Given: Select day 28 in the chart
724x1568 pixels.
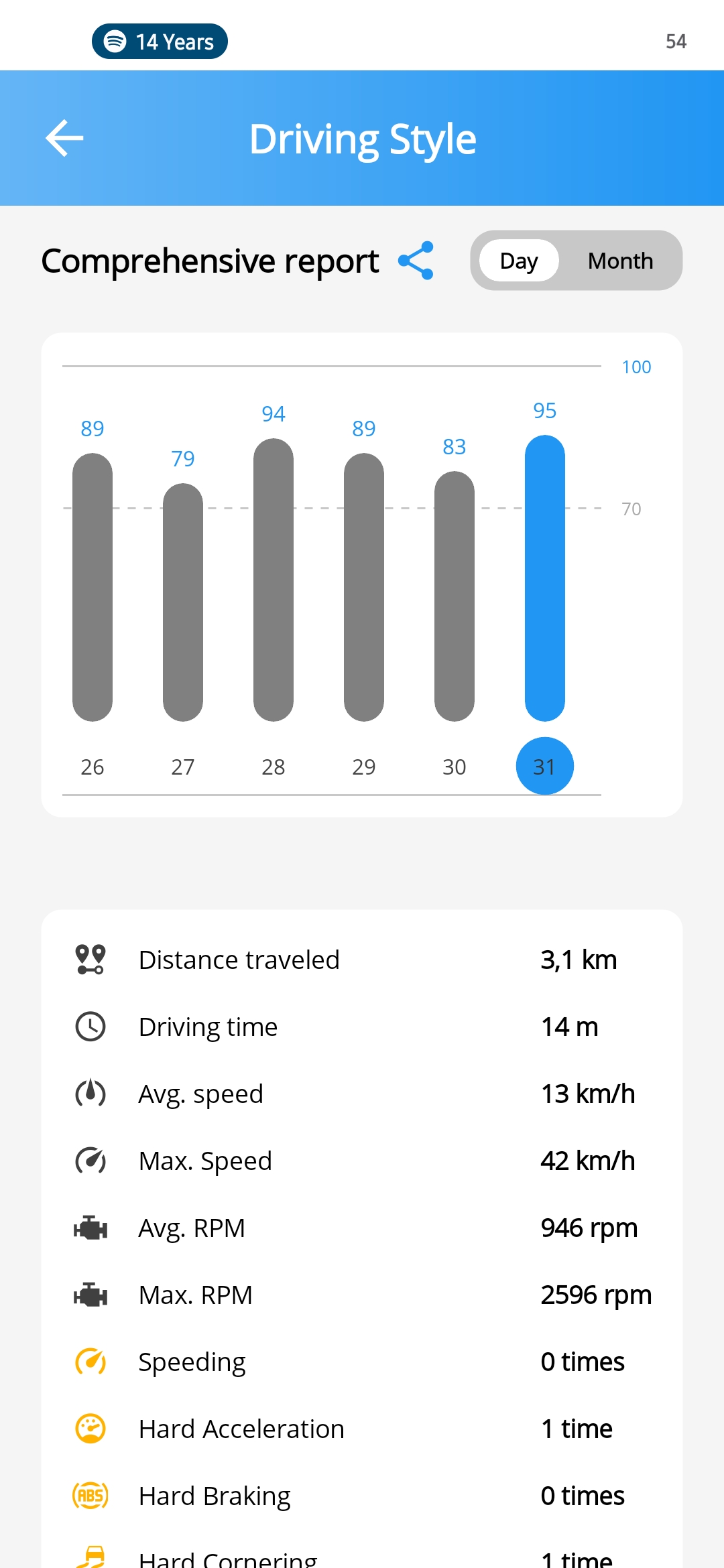Looking at the screenshot, I should tap(274, 767).
